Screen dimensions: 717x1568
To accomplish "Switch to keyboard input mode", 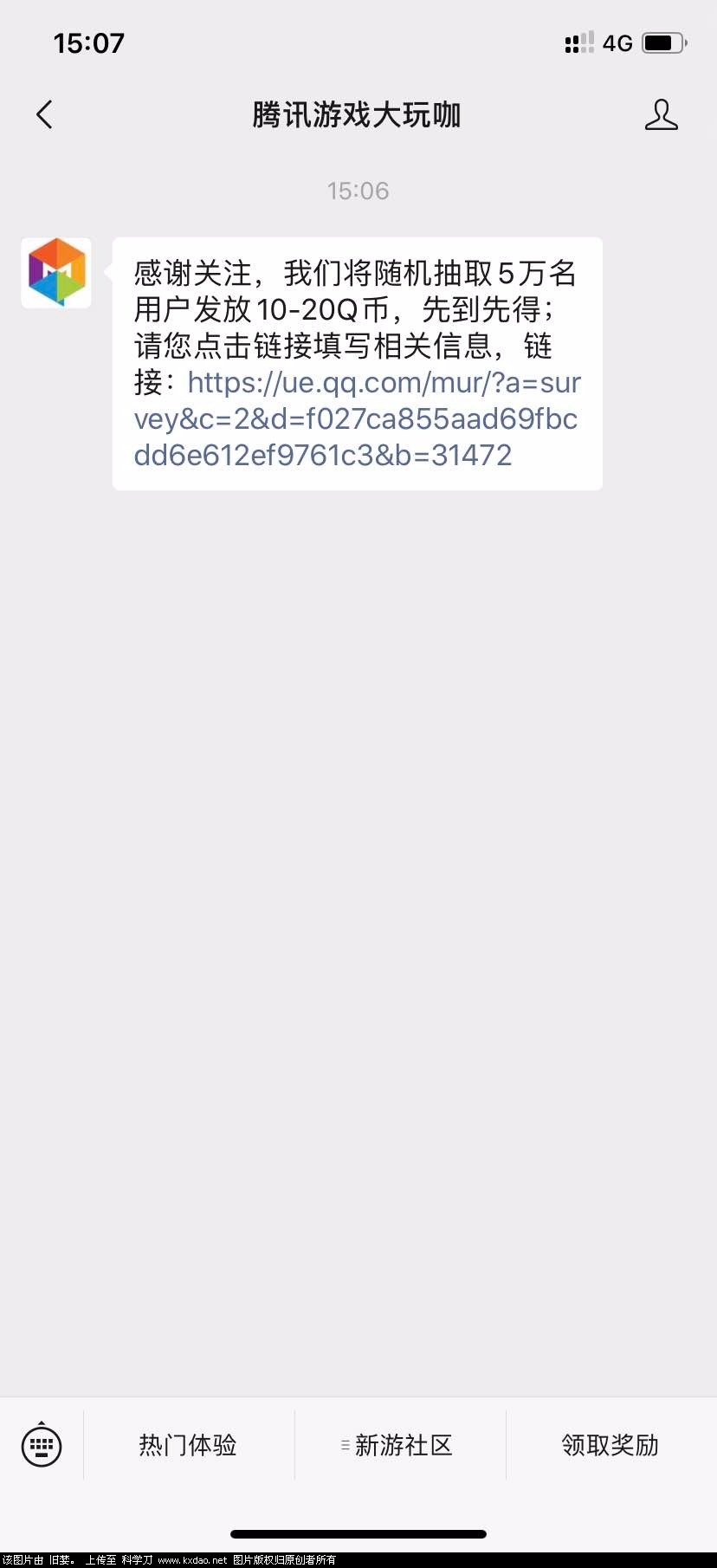I will coord(42,1444).
